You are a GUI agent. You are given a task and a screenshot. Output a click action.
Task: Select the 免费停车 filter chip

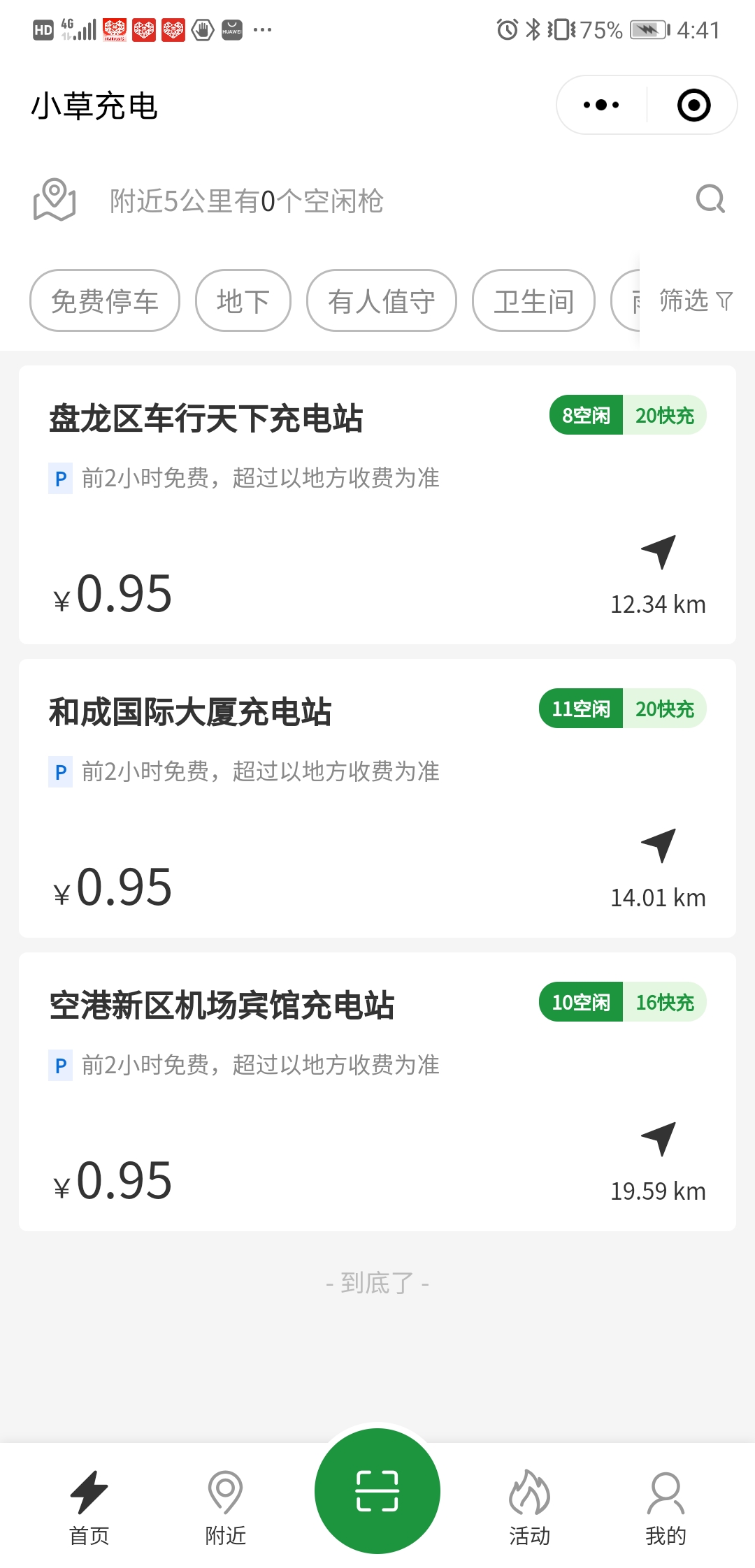(x=105, y=301)
